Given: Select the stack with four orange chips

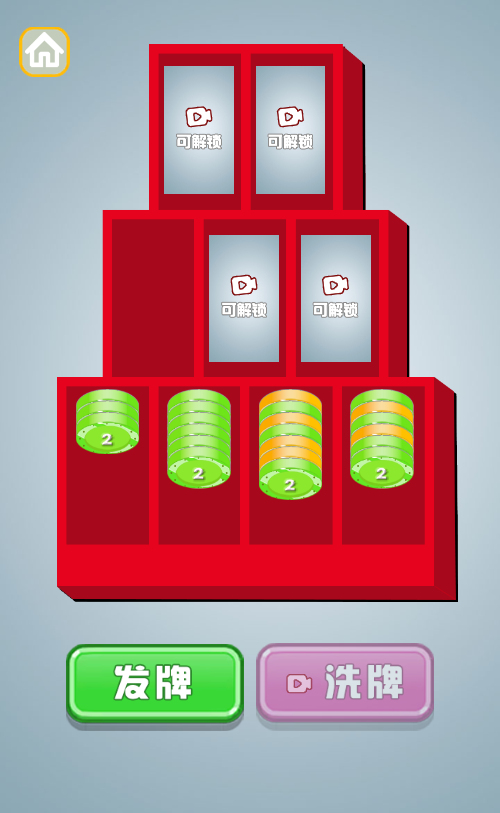Looking at the screenshot, I should click(290, 444).
